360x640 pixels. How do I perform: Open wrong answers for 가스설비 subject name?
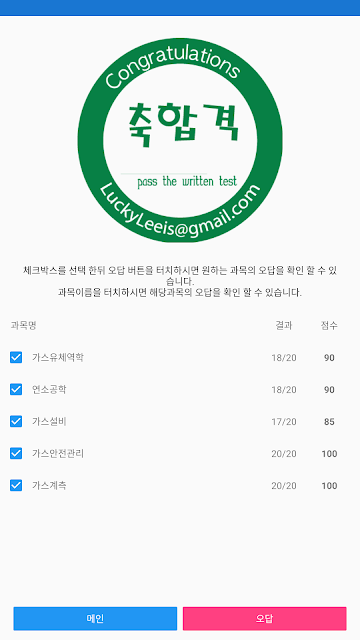click(49, 421)
